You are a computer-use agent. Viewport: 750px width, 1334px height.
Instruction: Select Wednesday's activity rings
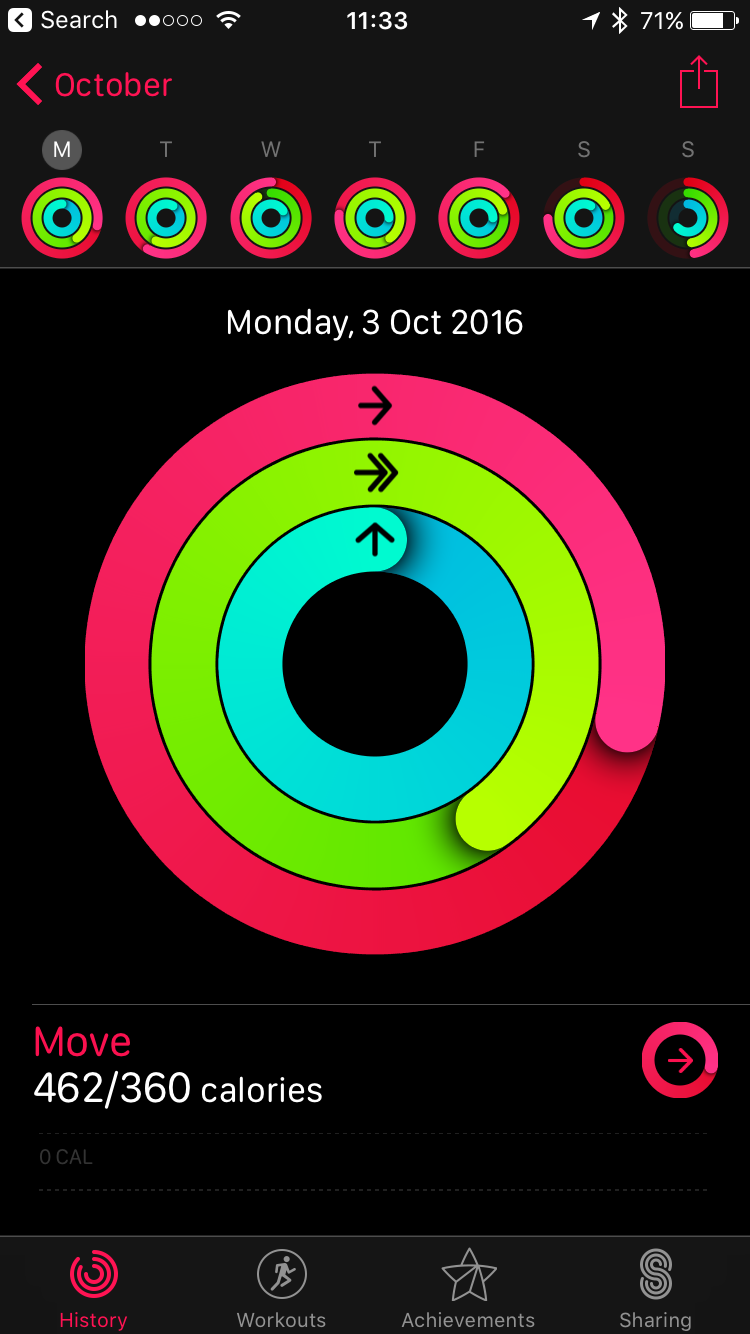(x=271, y=217)
